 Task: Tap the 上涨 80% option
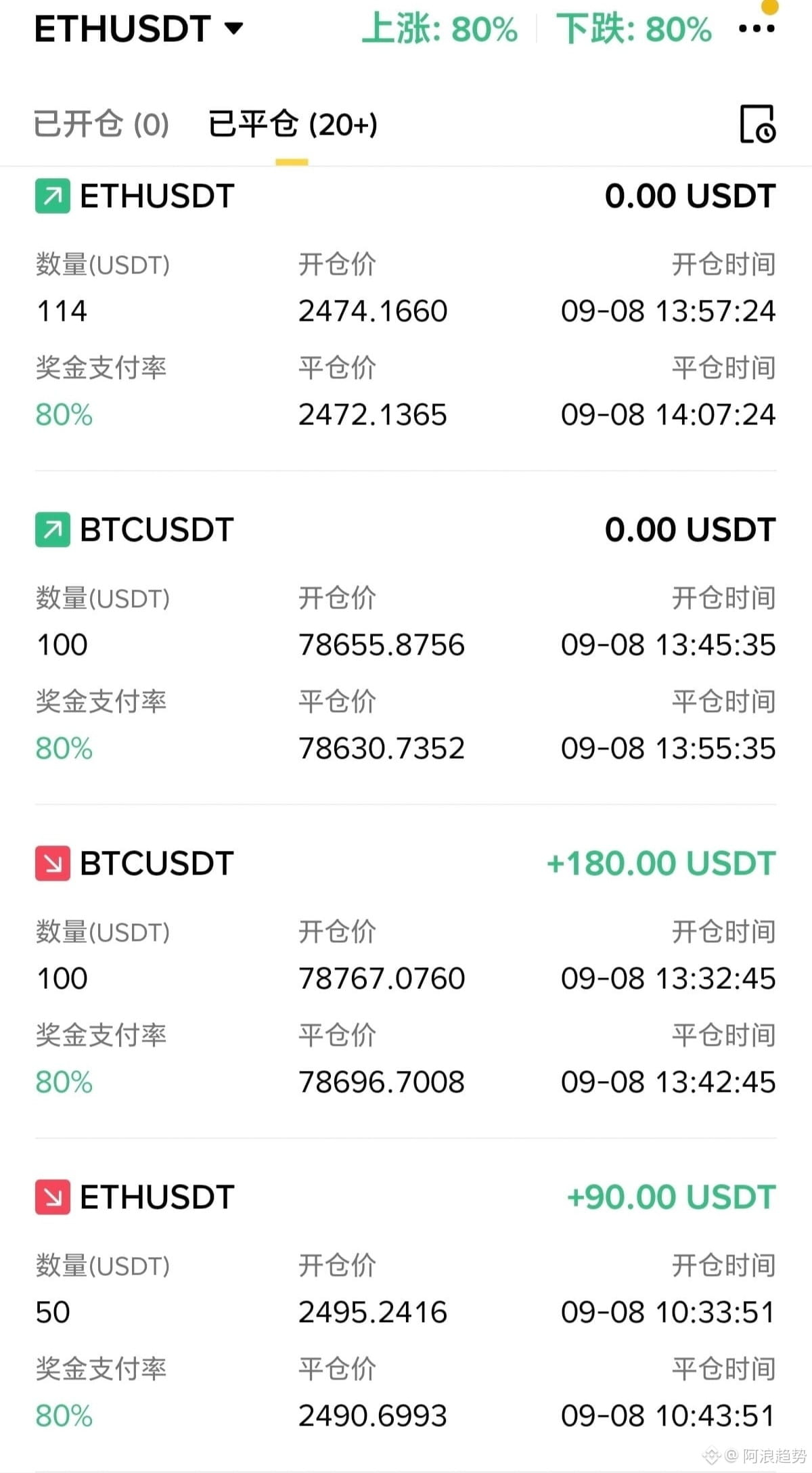440,29
